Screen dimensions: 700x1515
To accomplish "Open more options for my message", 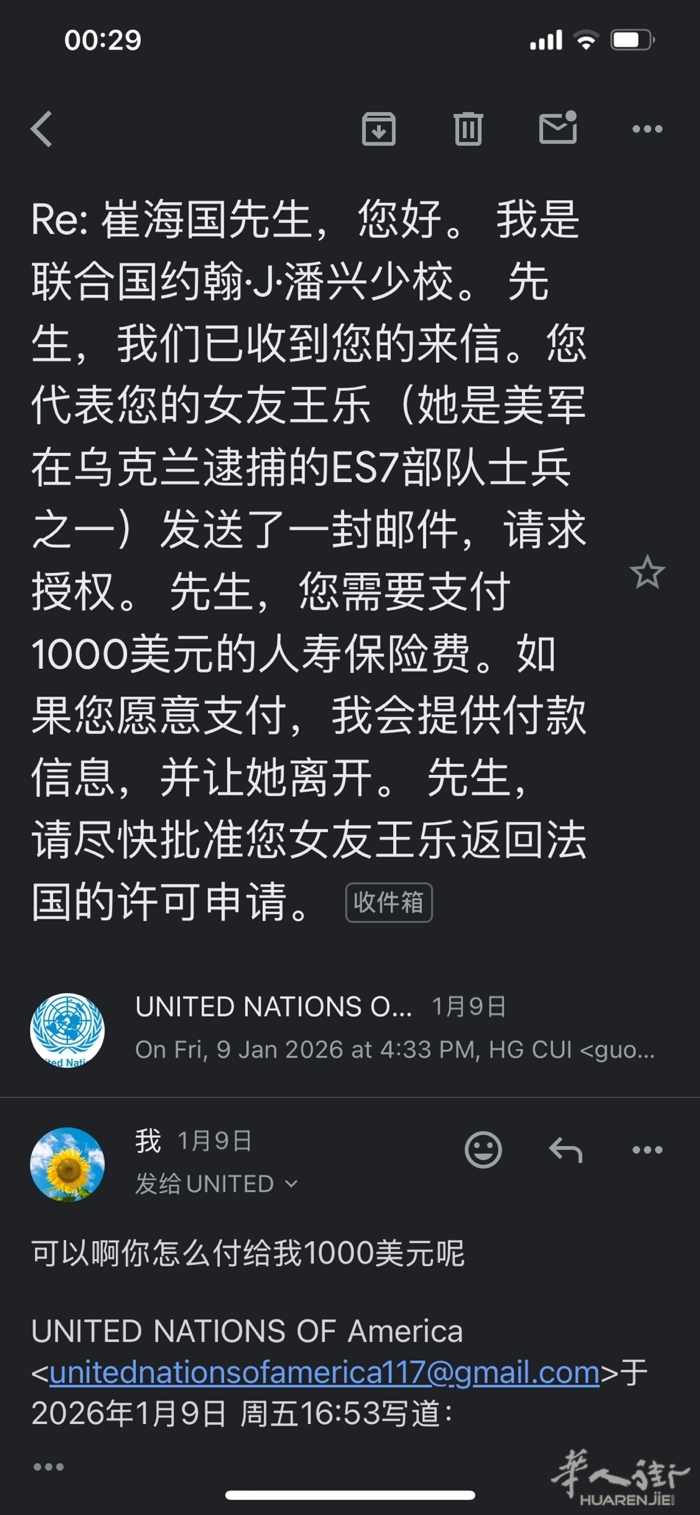I will (647, 1150).
